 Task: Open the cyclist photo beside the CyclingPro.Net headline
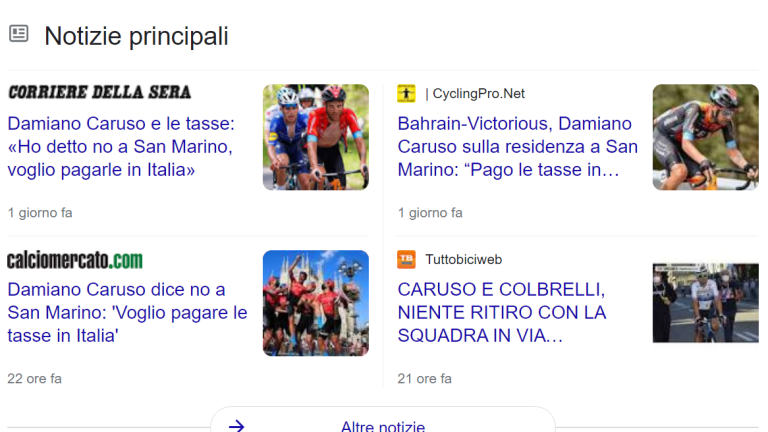tap(705, 137)
